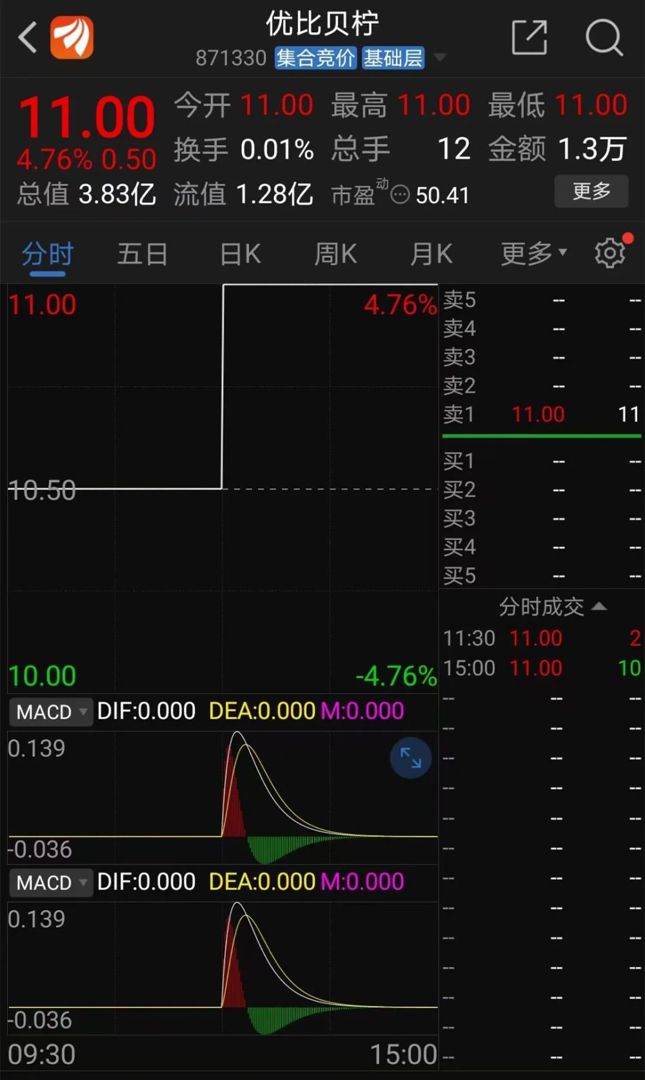Switch to the 日K tab

click(x=240, y=254)
